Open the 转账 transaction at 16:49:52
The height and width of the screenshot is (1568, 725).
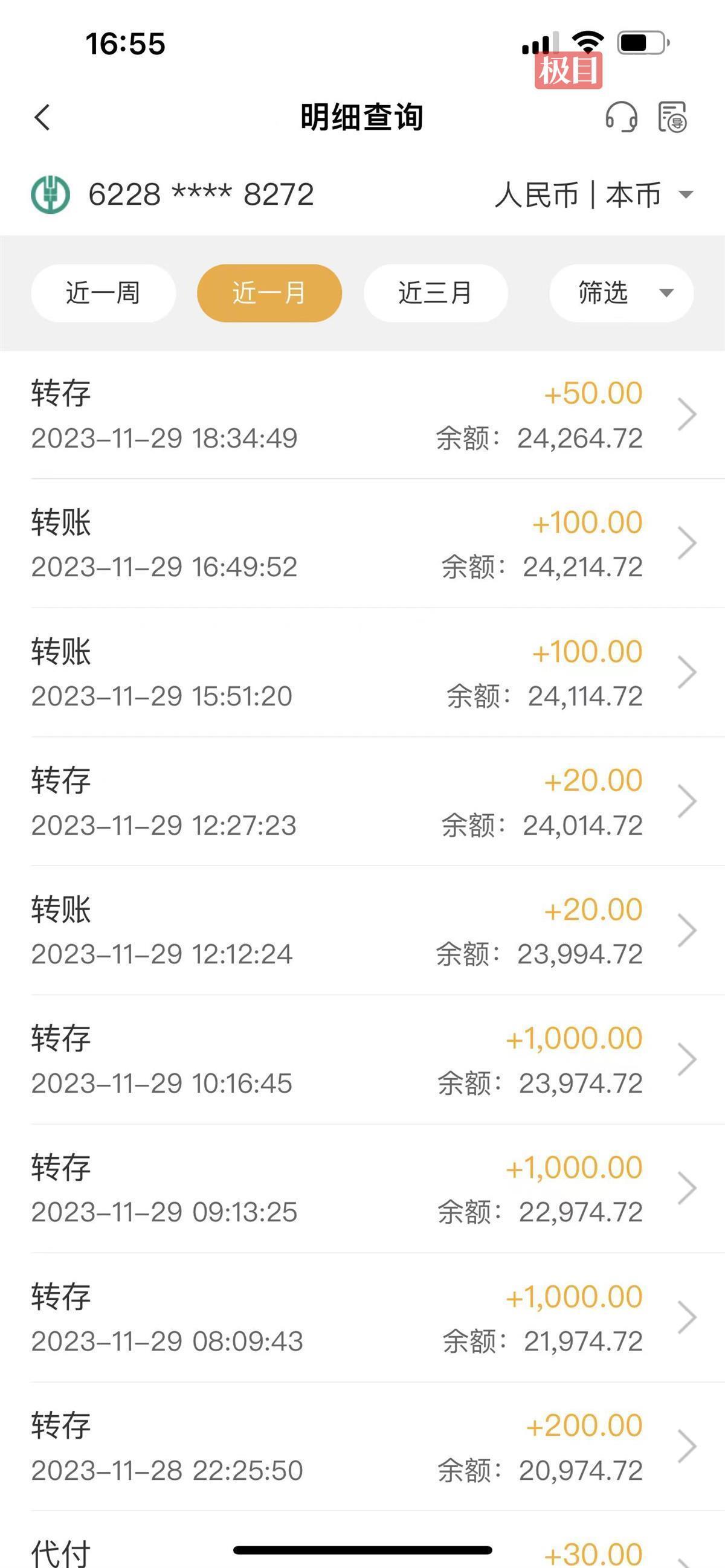pos(363,544)
